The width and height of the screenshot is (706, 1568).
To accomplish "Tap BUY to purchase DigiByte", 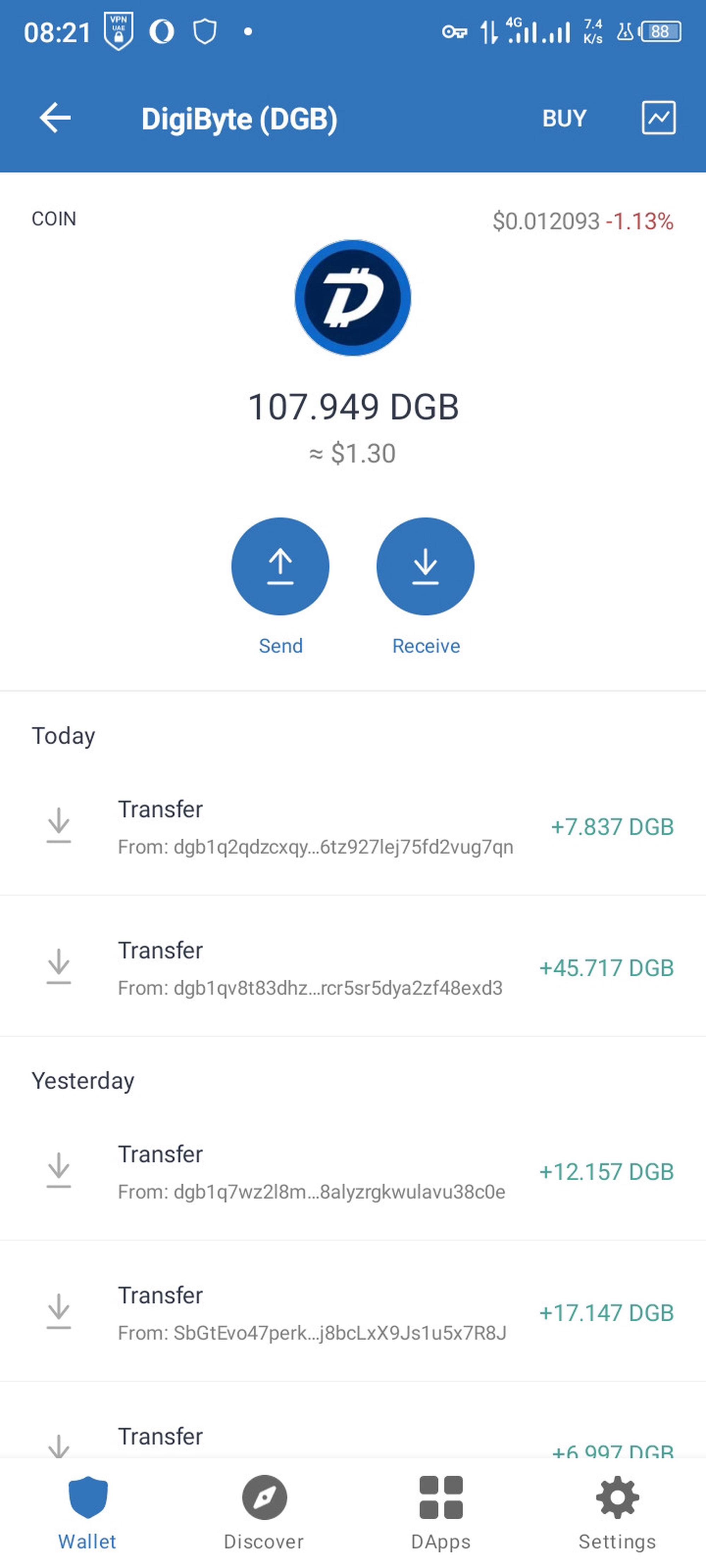I will point(564,118).
